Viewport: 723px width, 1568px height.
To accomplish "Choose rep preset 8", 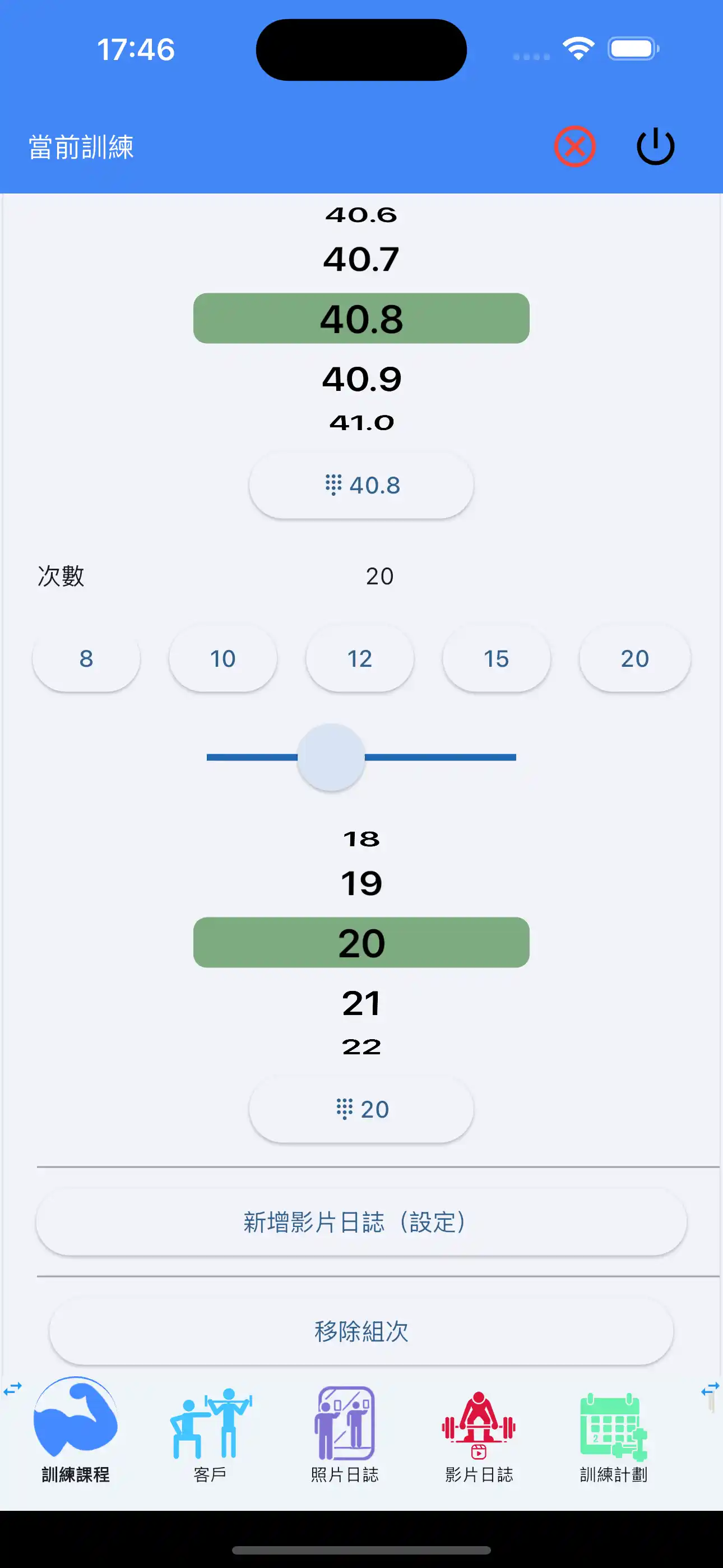I will [x=86, y=658].
